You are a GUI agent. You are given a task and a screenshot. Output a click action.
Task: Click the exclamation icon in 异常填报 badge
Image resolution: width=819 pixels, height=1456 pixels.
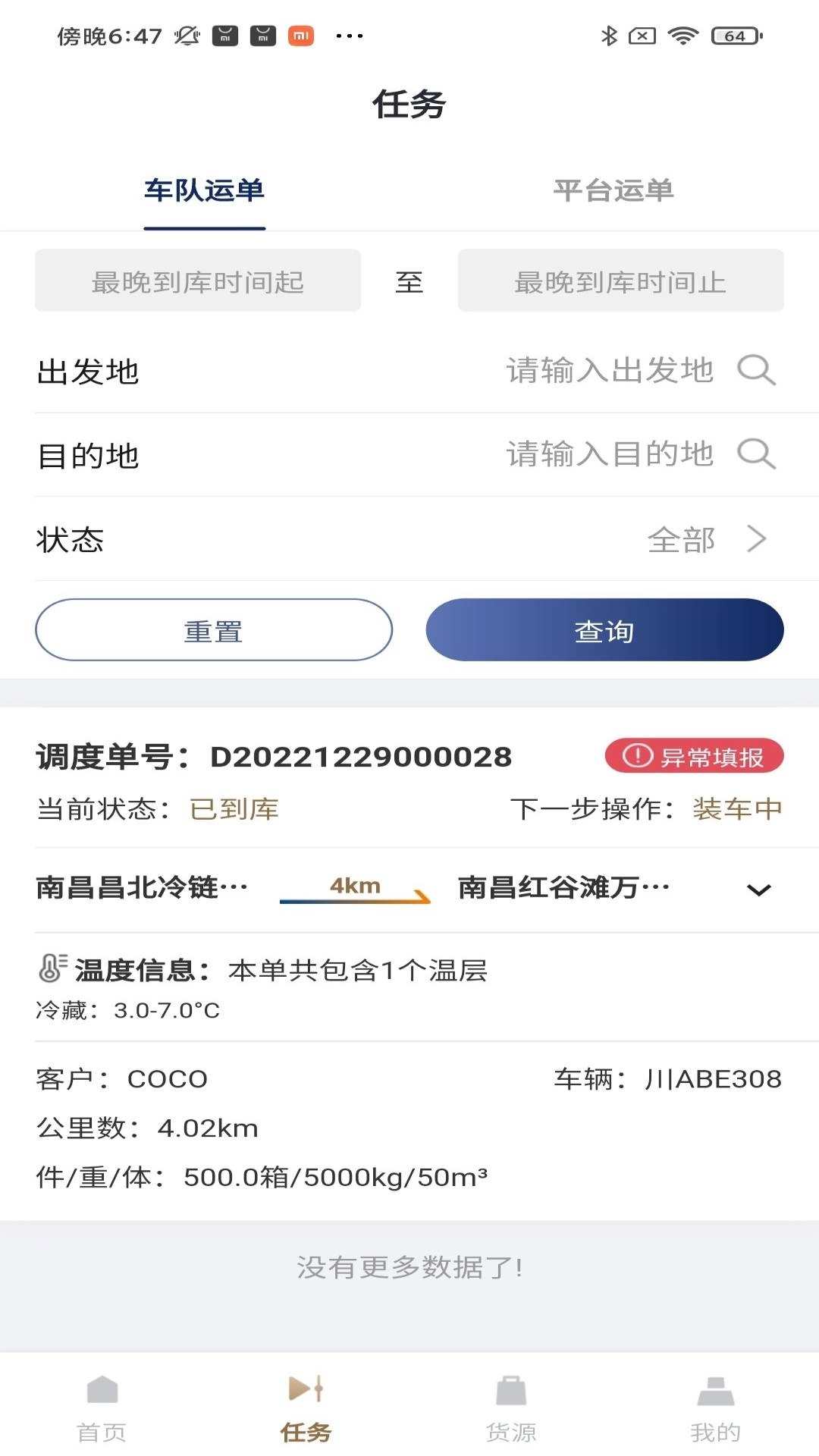[x=635, y=756]
